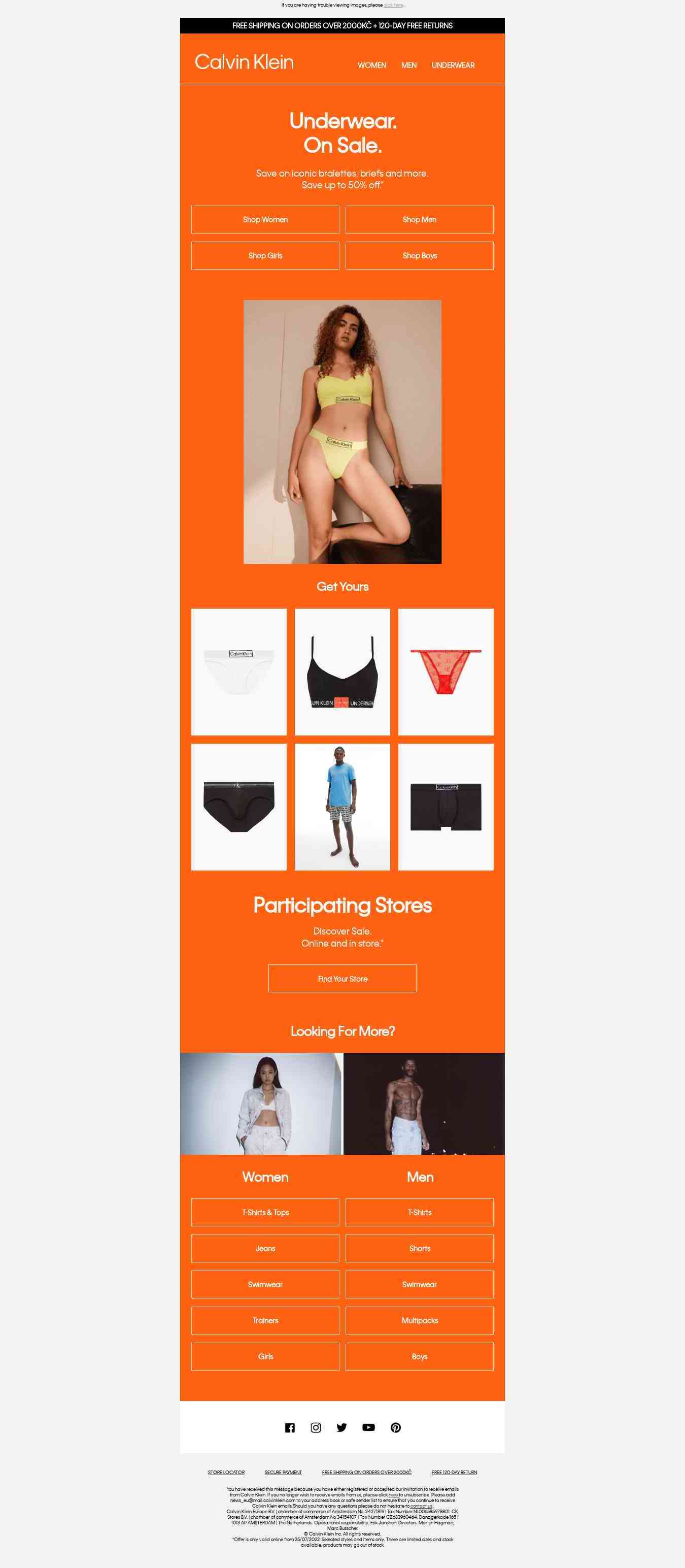Open the Pinterest icon
Image resolution: width=685 pixels, height=1568 pixels.
pyautogui.click(x=395, y=1427)
